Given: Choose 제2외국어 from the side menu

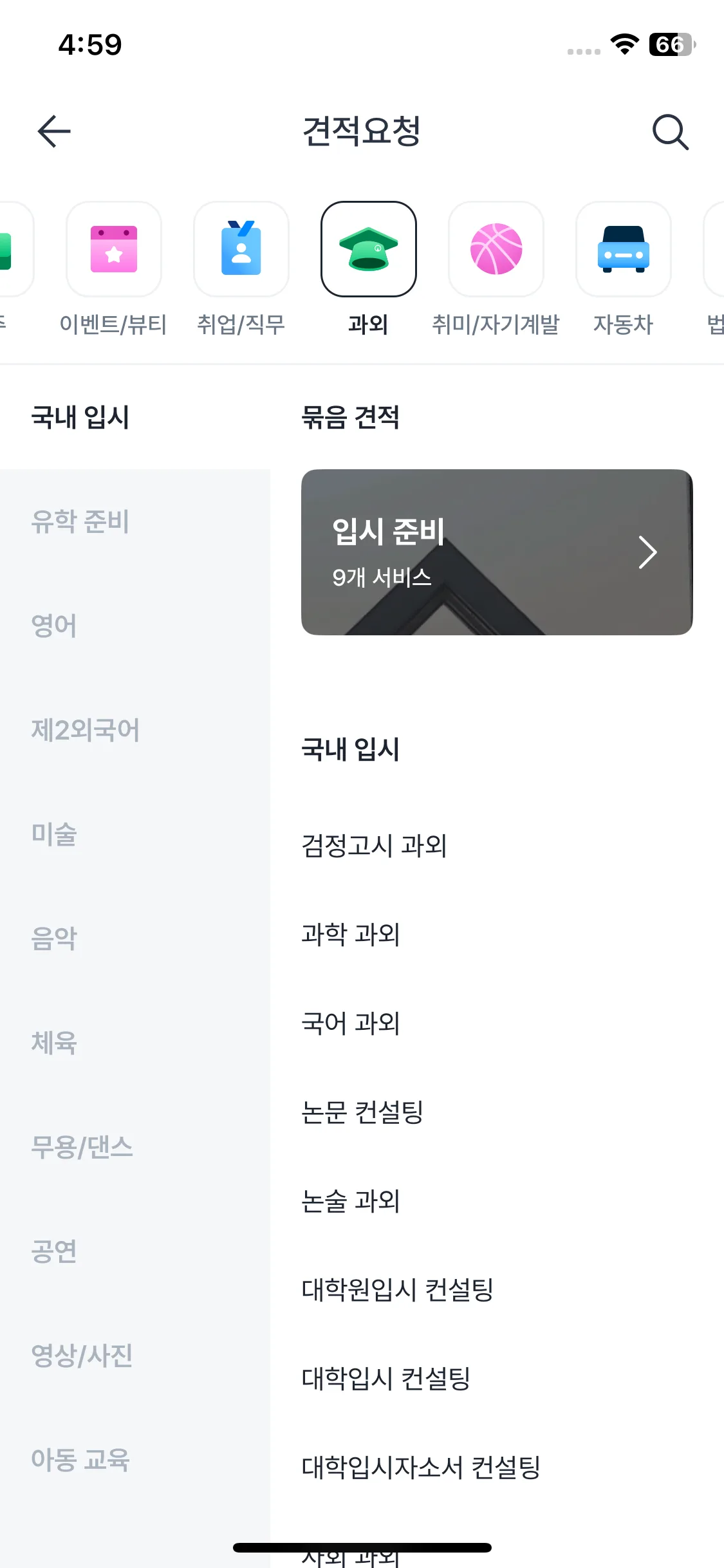Looking at the screenshot, I should tap(86, 730).
